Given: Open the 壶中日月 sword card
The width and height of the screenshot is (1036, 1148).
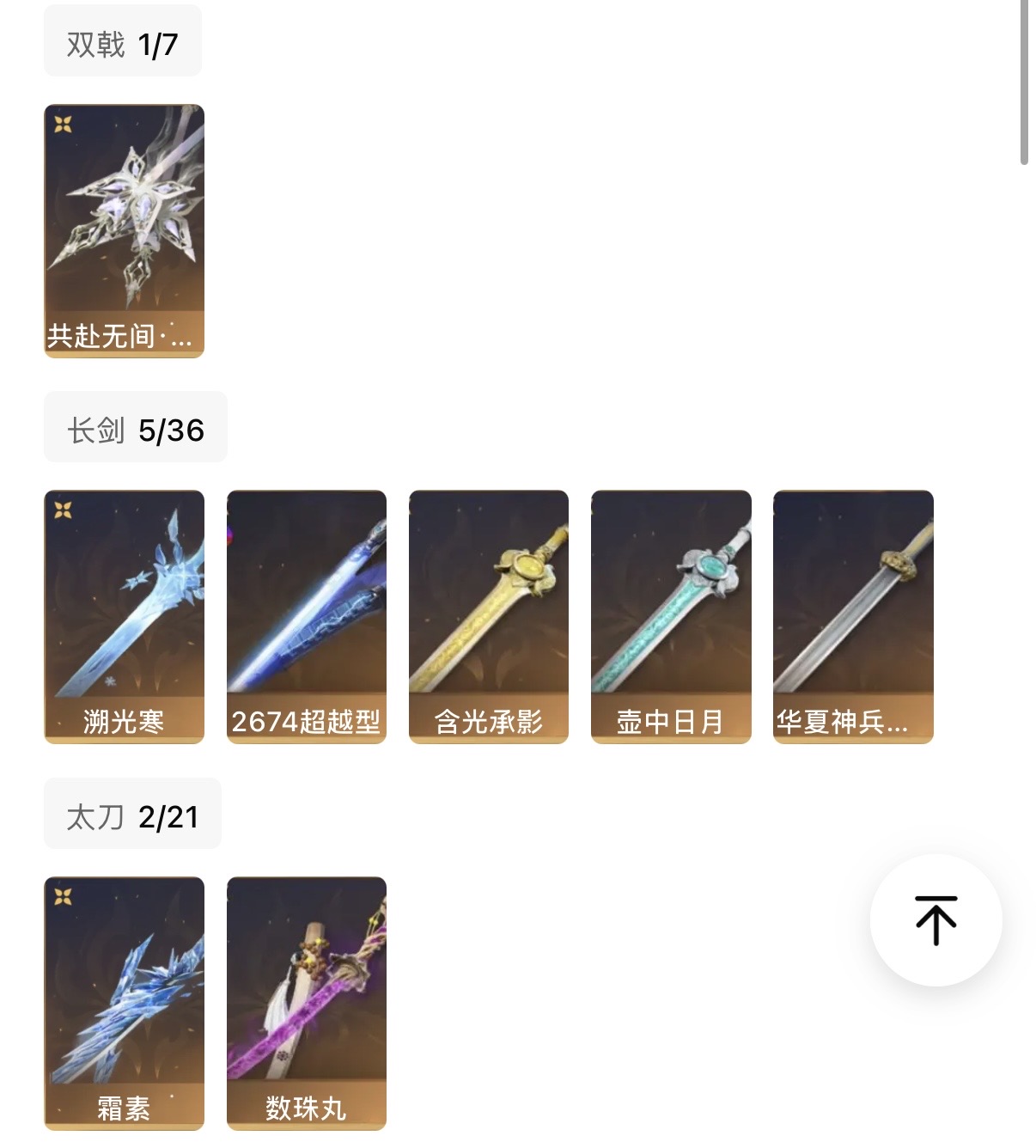Looking at the screenshot, I should click(x=671, y=617).
